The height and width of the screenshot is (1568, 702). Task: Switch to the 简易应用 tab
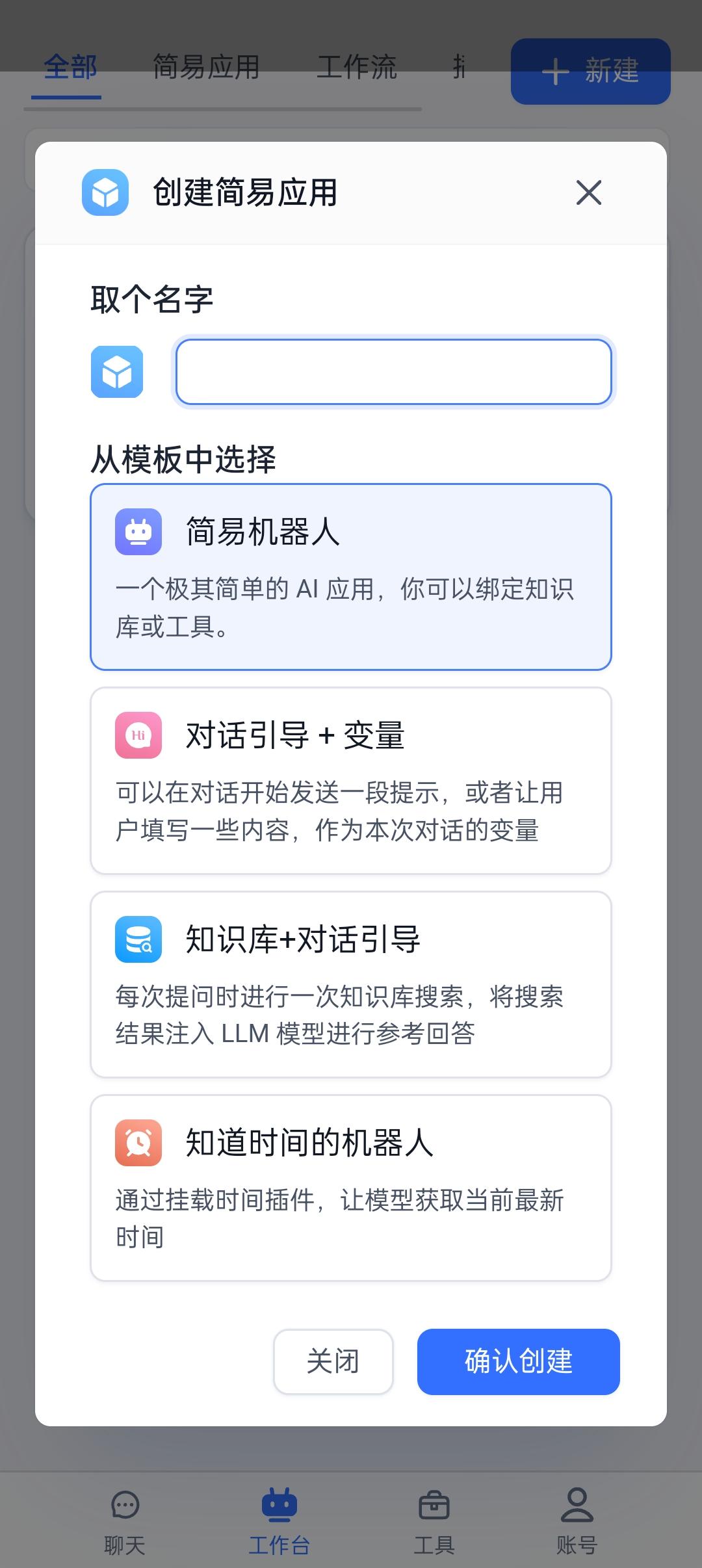[x=206, y=67]
